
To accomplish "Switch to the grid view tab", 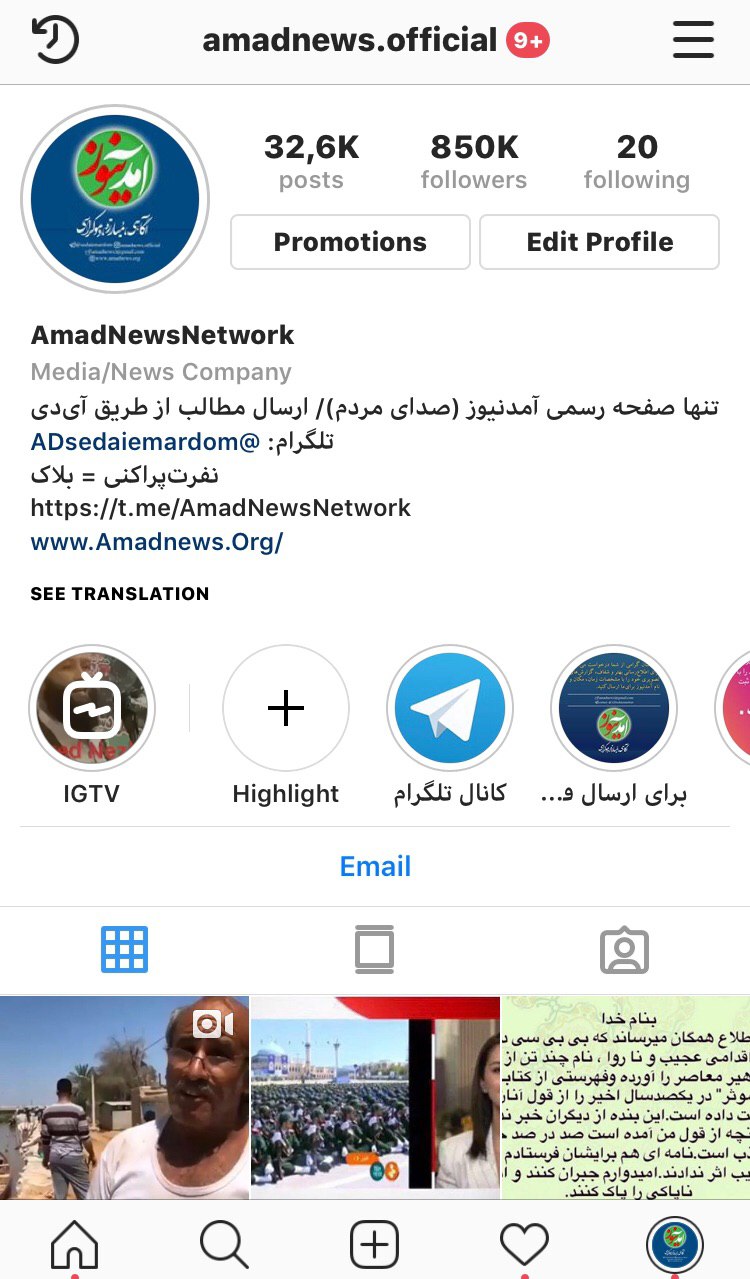I will click(125, 950).
